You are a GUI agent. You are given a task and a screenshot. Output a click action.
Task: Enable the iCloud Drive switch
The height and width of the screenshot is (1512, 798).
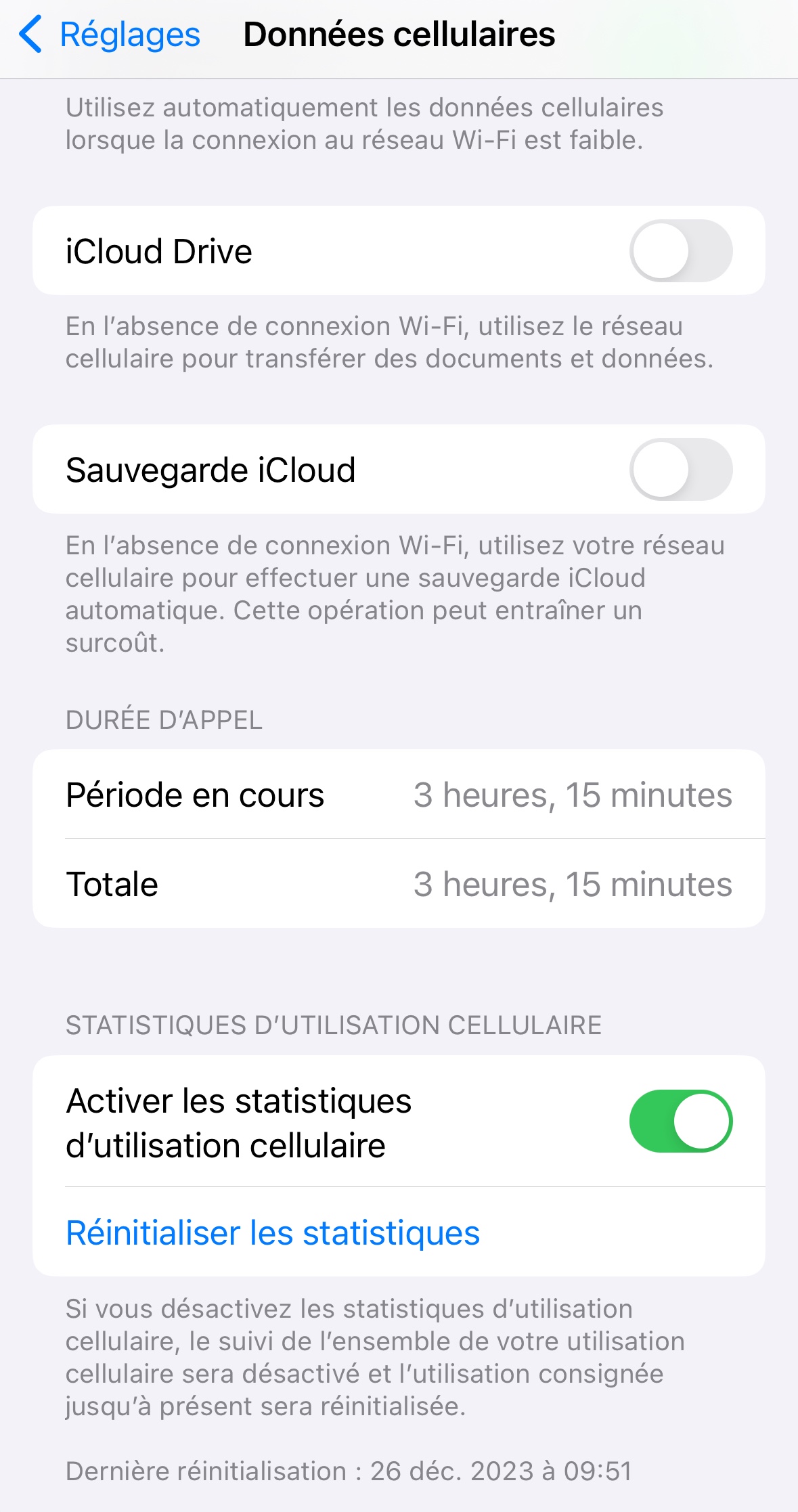(x=680, y=251)
